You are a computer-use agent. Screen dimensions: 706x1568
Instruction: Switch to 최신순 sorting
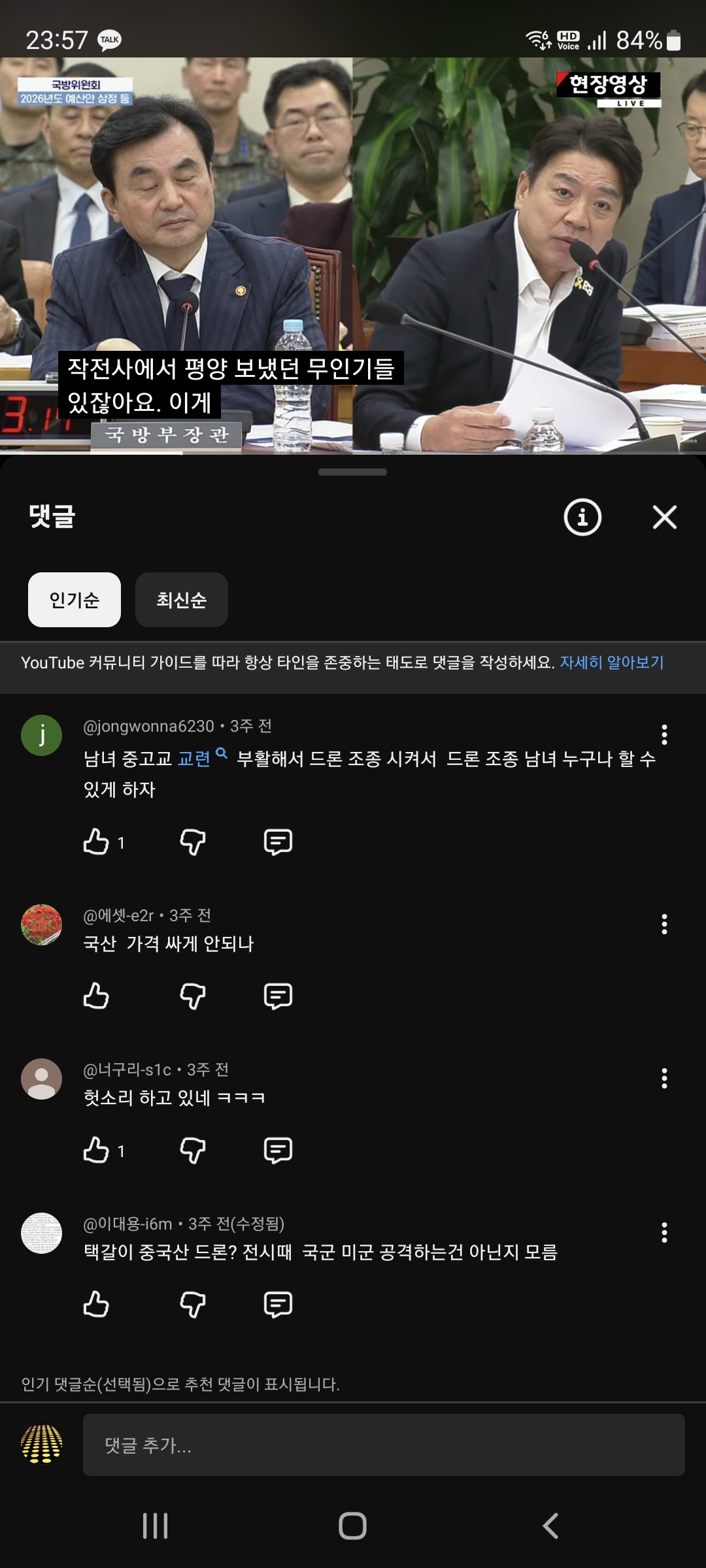181,600
